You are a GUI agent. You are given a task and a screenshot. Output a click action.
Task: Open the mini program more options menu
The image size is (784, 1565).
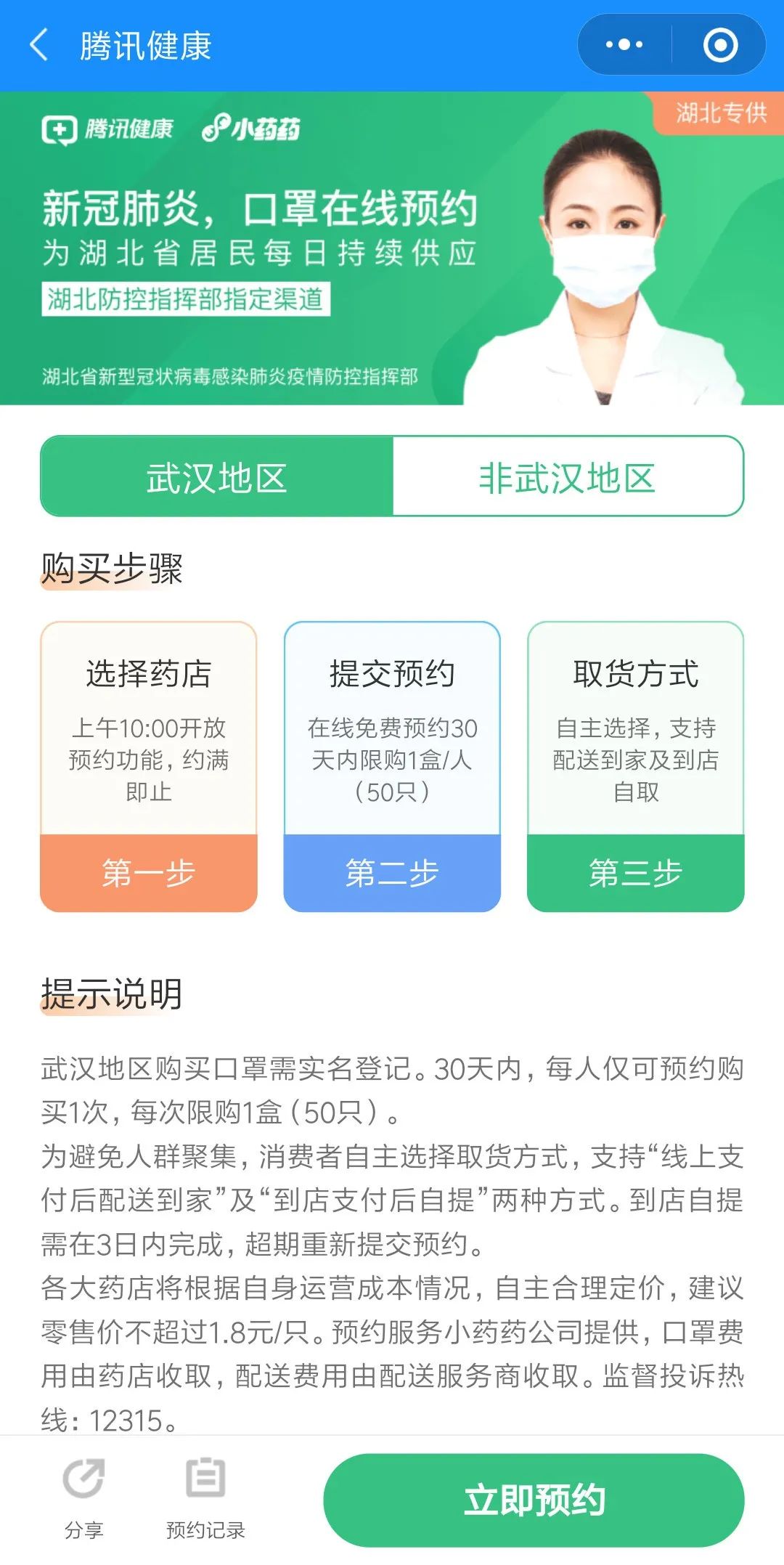tap(624, 45)
